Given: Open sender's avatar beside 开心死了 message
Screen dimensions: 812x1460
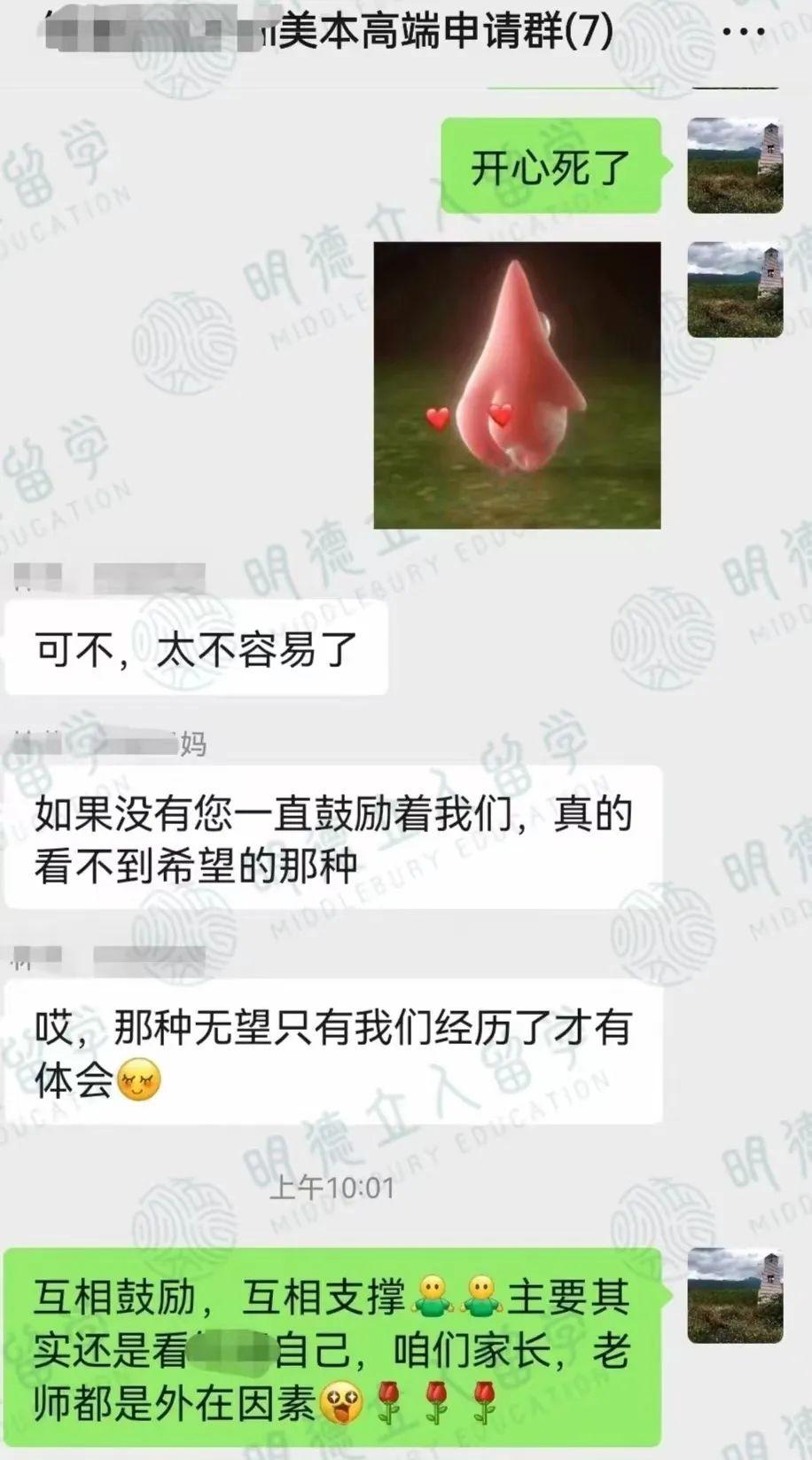Looking at the screenshot, I should pyautogui.click(x=735, y=165).
